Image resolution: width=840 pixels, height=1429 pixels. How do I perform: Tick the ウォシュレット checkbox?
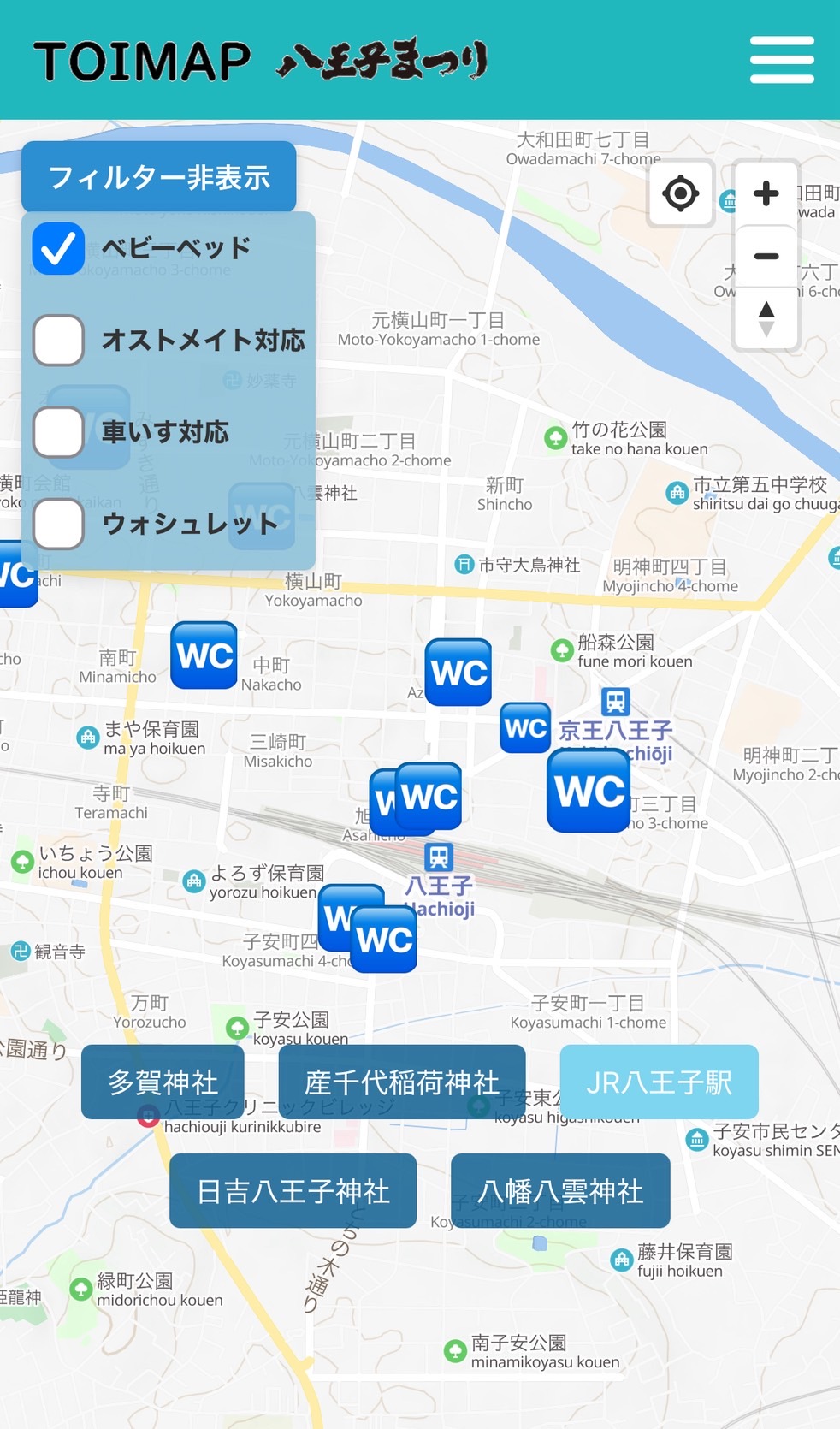pyautogui.click(x=58, y=523)
